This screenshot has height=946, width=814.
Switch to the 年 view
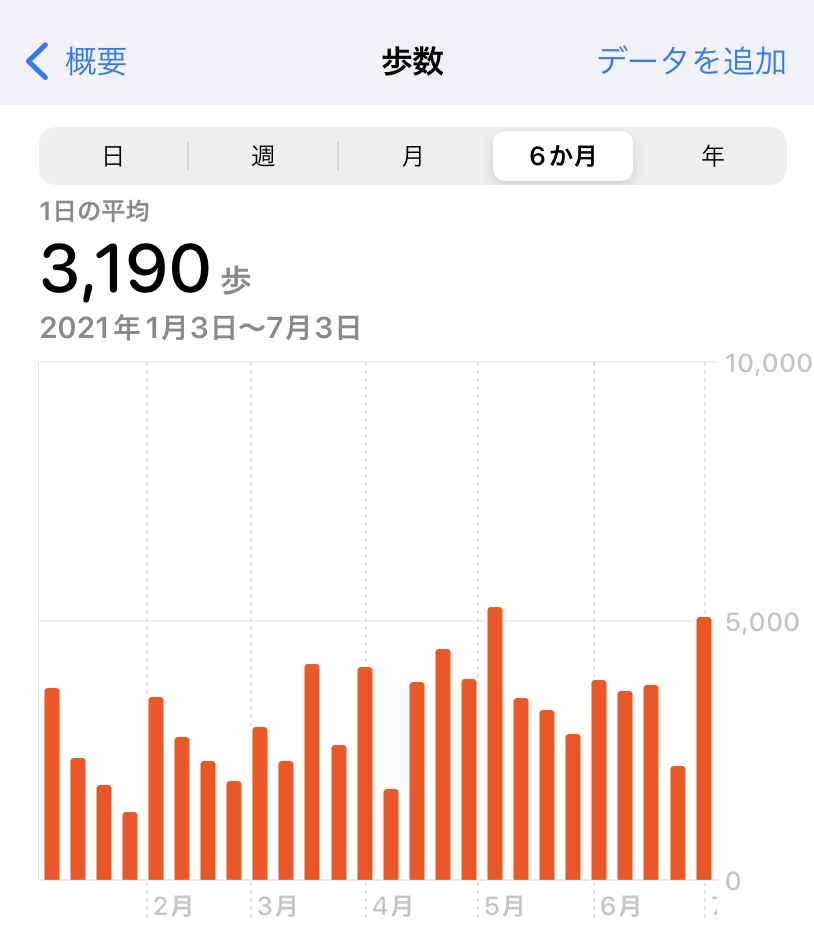pos(712,156)
